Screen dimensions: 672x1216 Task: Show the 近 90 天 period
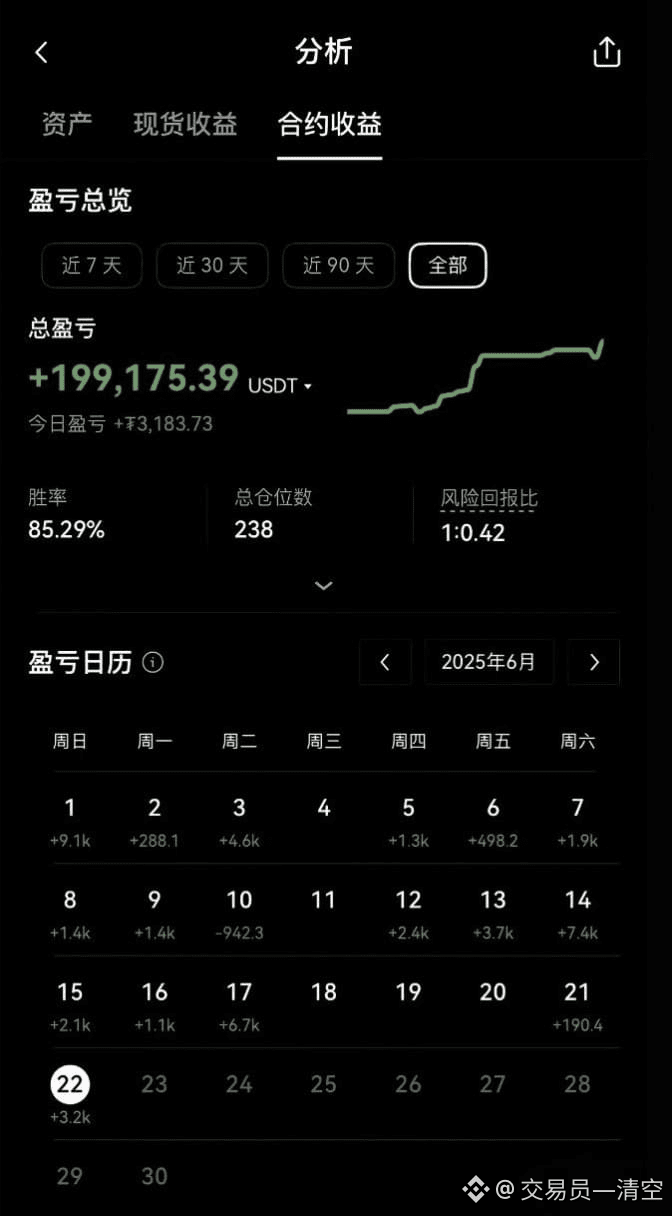point(338,266)
